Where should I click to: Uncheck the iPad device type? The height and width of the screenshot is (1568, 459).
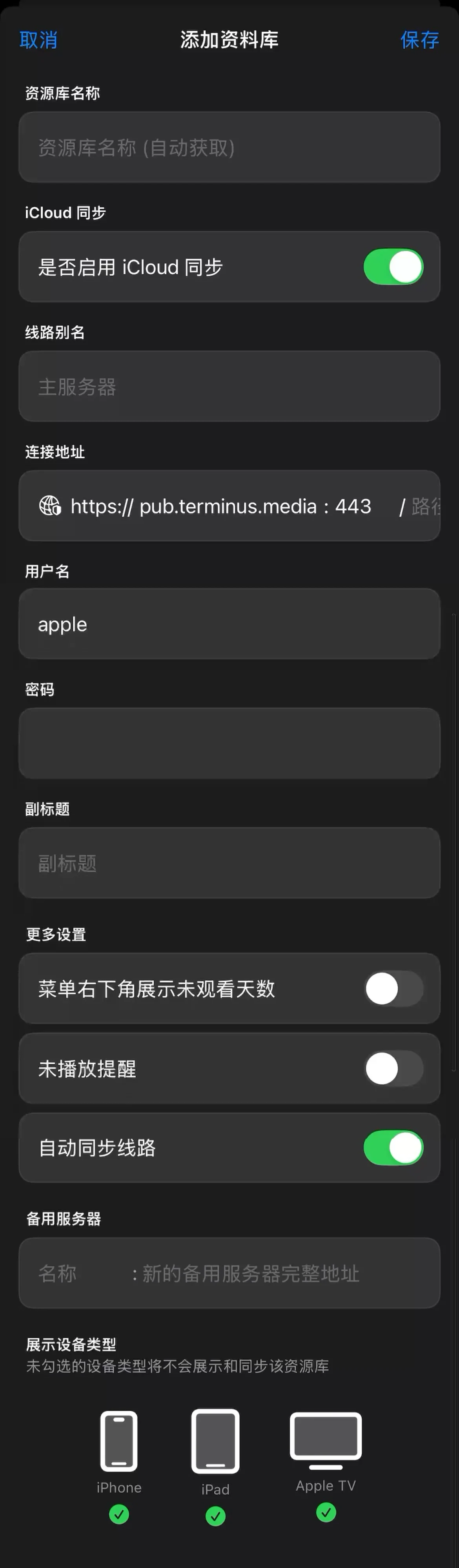click(x=215, y=1516)
